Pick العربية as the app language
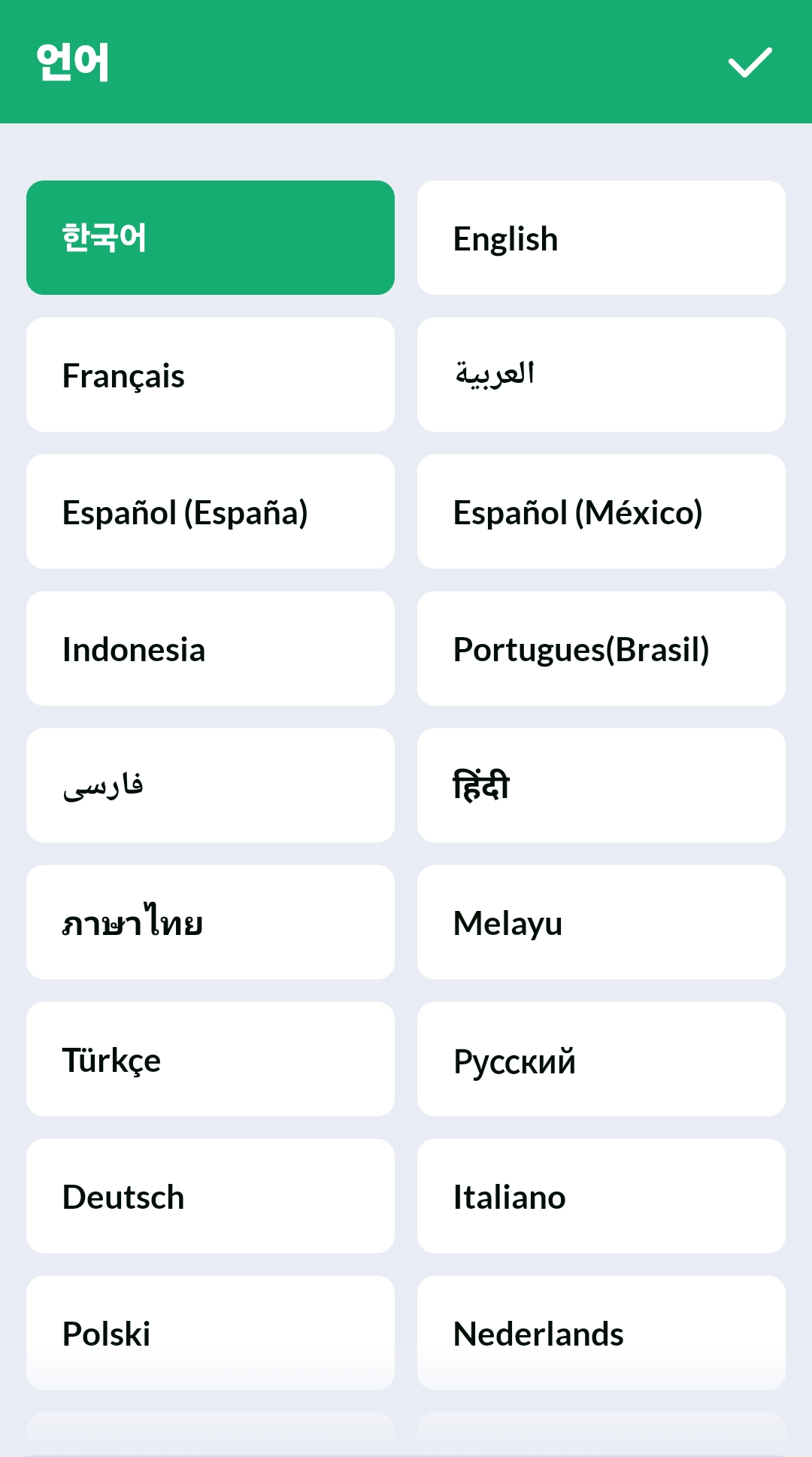The width and height of the screenshot is (812, 1457). [601, 374]
